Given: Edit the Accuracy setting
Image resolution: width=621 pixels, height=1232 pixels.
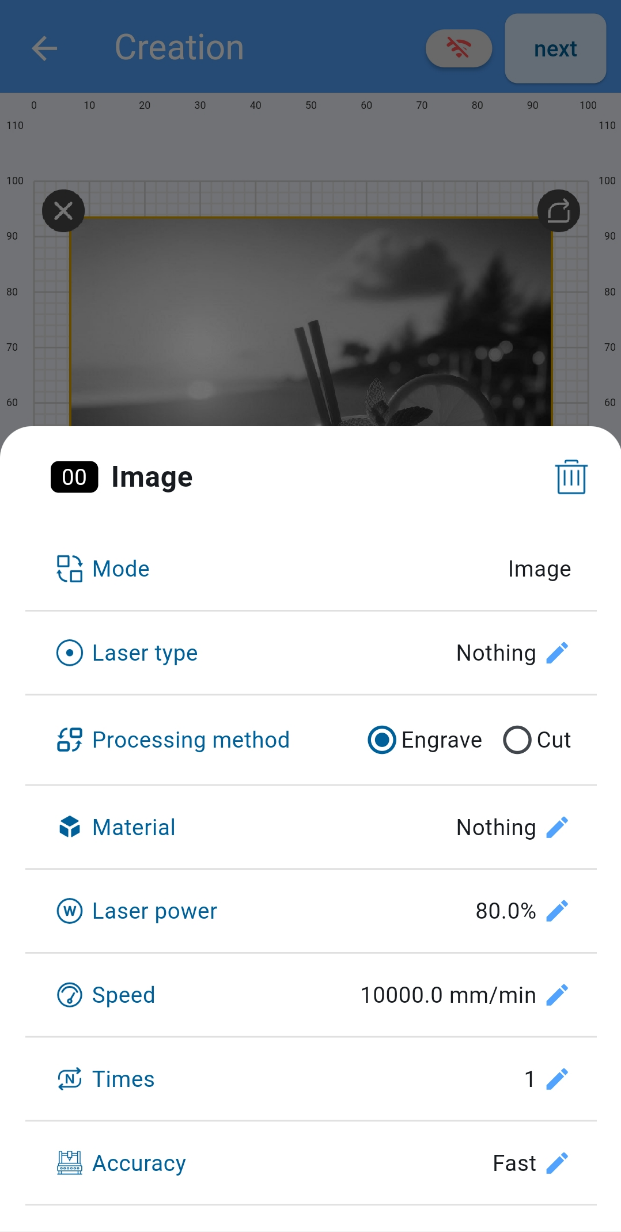Looking at the screenshot, I should point(557,1163).
